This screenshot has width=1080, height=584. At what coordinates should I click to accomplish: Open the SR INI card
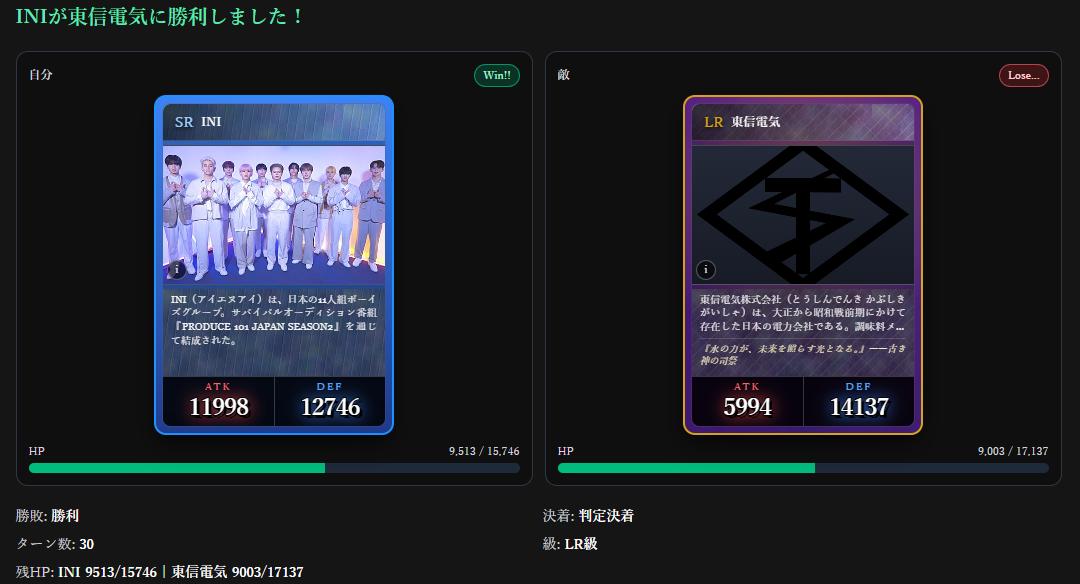274,265
